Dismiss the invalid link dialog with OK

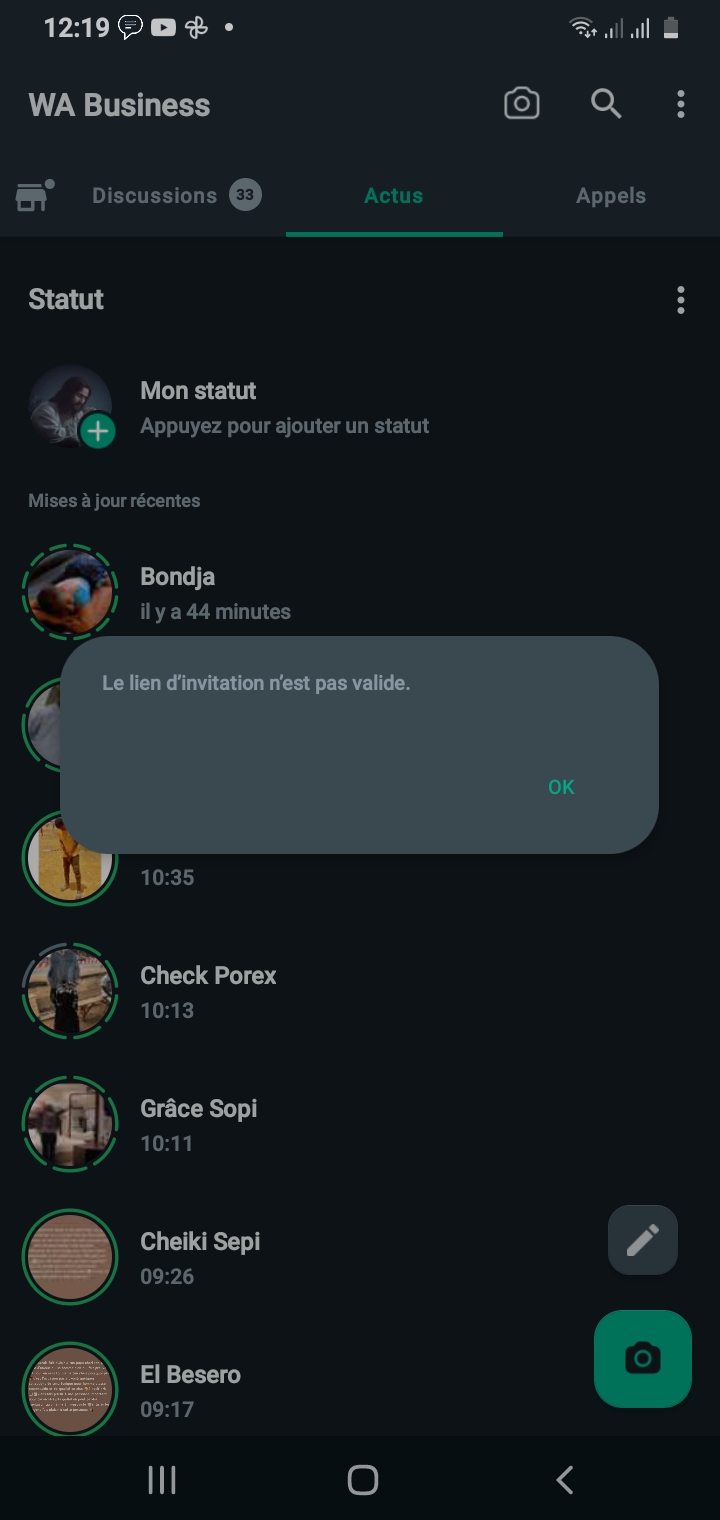point(561,787)
